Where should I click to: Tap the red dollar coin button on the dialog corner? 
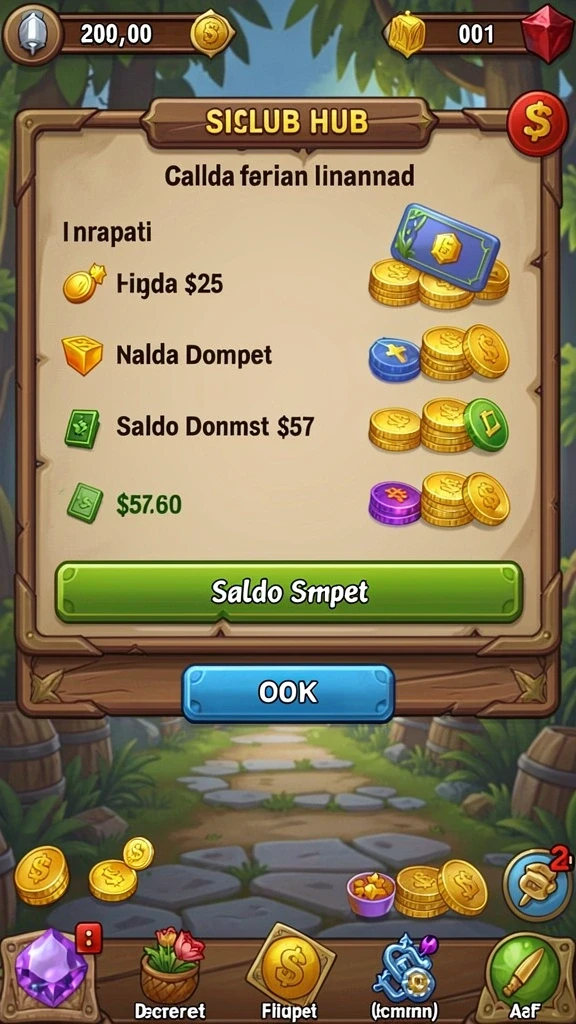(x=537, y=122)
